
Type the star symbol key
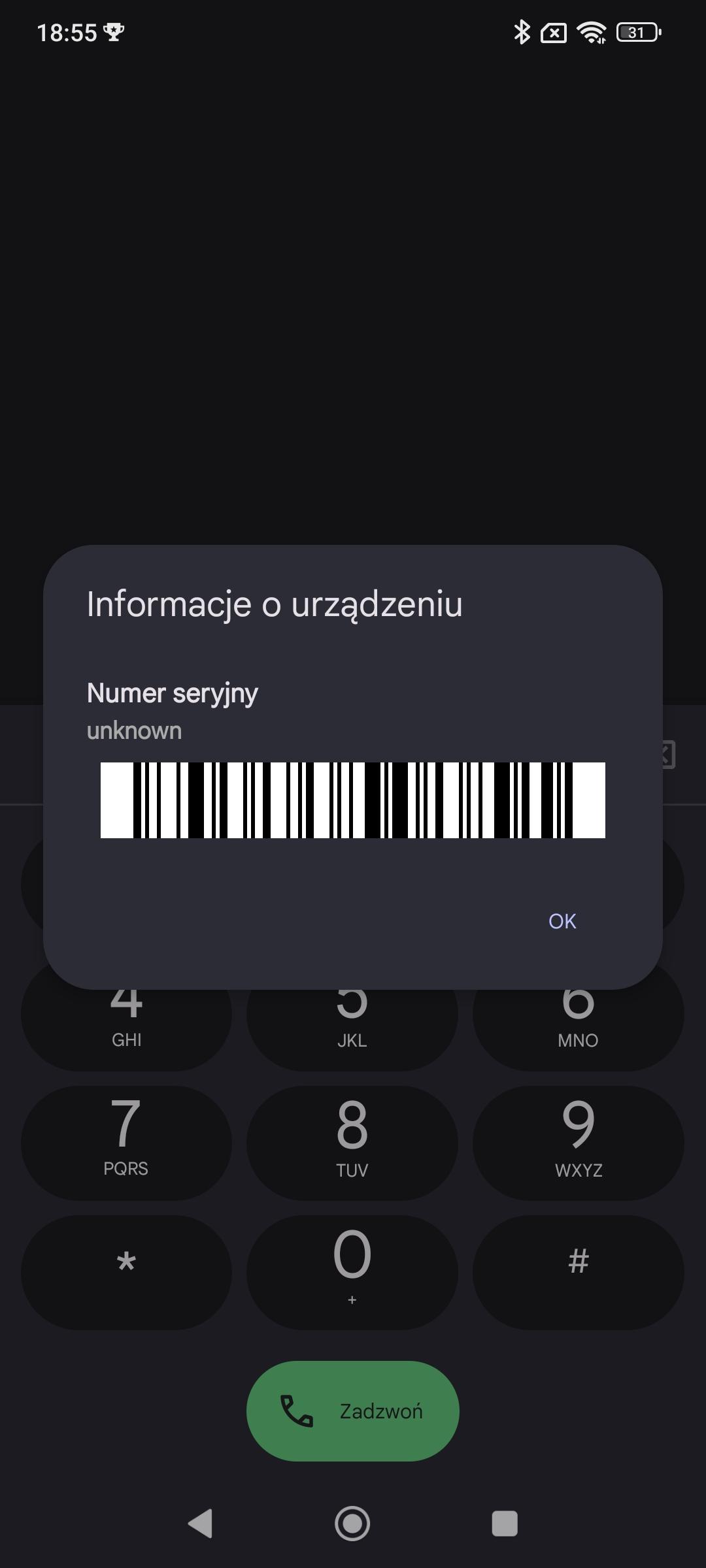tap(126, 1271)
